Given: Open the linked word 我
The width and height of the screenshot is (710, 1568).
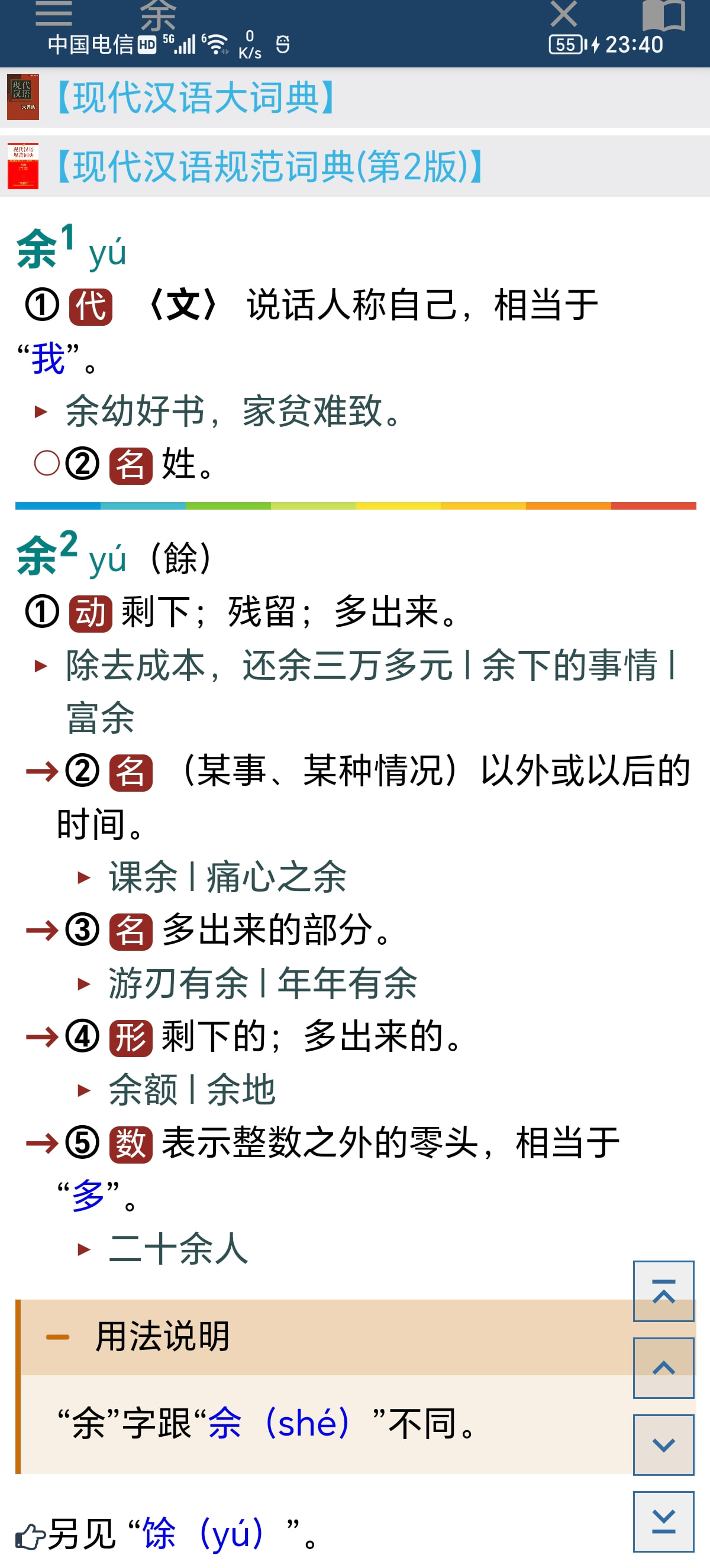Looking at the screenshot, I should (x=48, y=358).
